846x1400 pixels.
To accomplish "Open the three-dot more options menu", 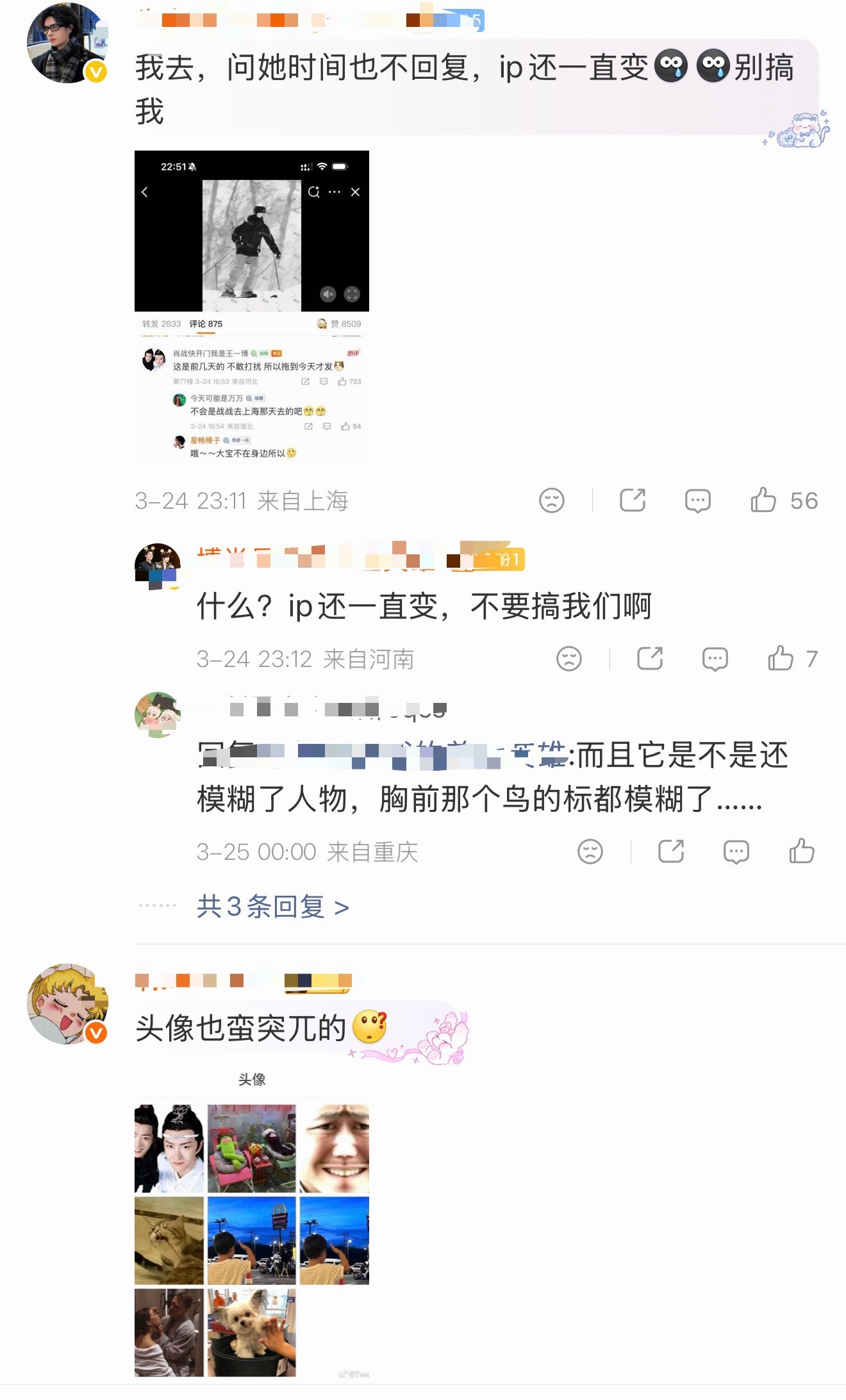I will [x=333, y=192].
